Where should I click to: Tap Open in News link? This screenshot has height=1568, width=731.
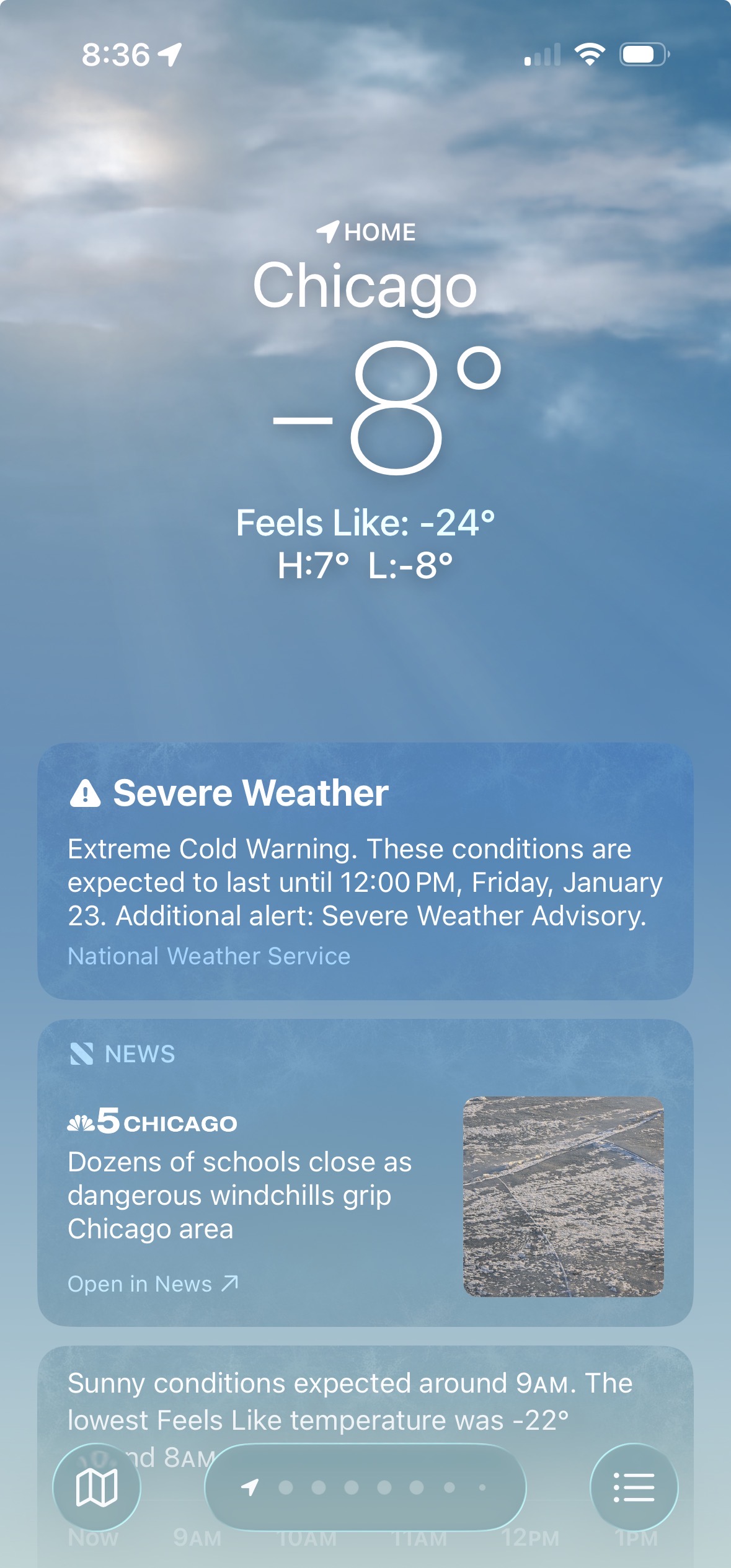click(x=153, y=1284)
